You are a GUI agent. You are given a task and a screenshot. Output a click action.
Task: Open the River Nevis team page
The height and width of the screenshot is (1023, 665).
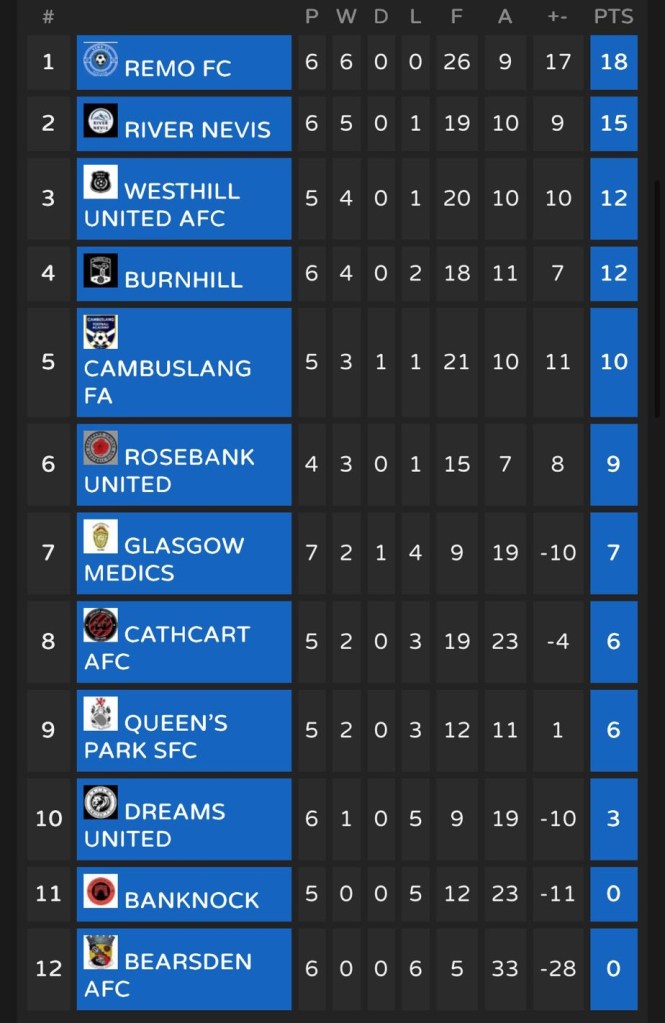click(197, 129)
